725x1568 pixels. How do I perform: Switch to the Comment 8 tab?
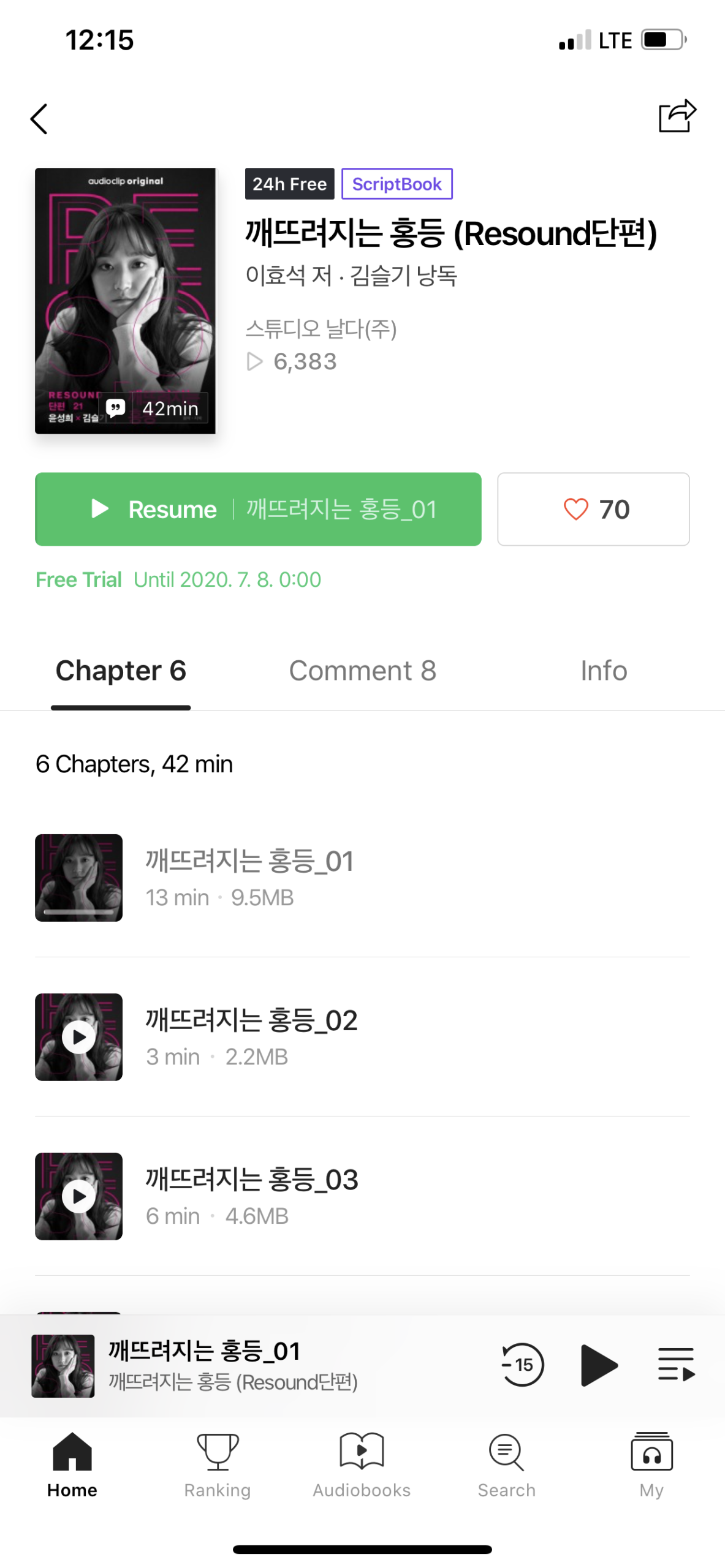tap(362, 671)
